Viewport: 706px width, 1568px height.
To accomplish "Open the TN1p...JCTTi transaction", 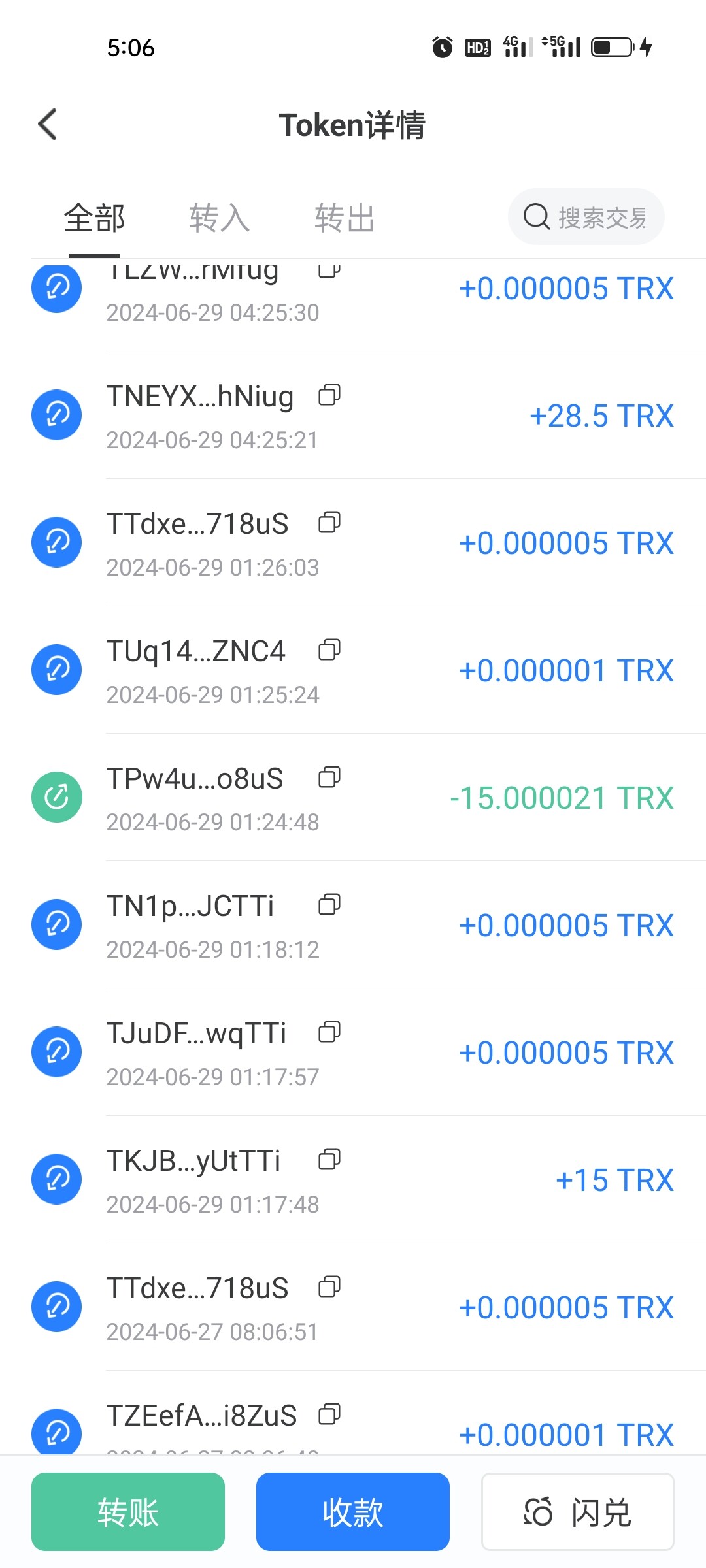I will click(x=353, y=925).
